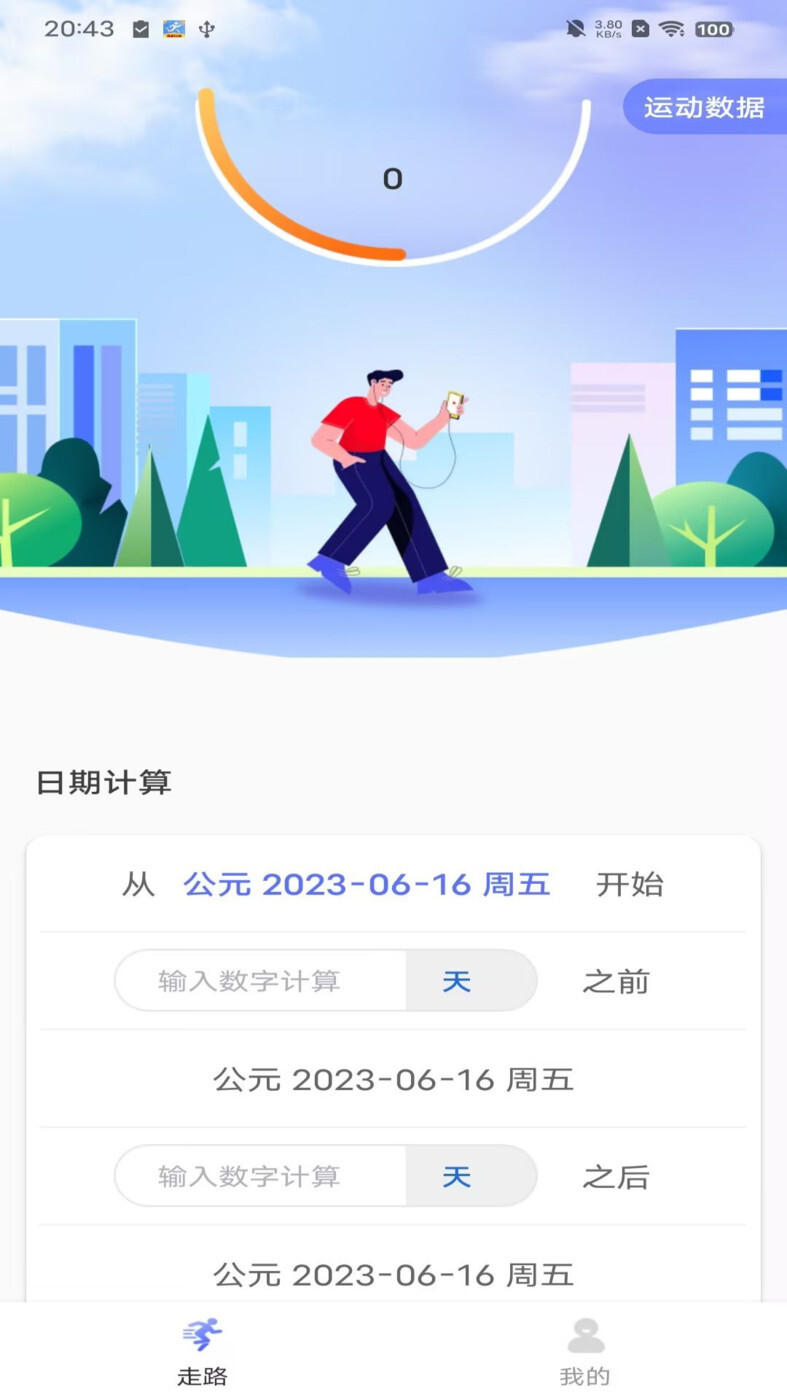
Task: Tap the USB connection icon in status bar
Action: tap(206, 29)
